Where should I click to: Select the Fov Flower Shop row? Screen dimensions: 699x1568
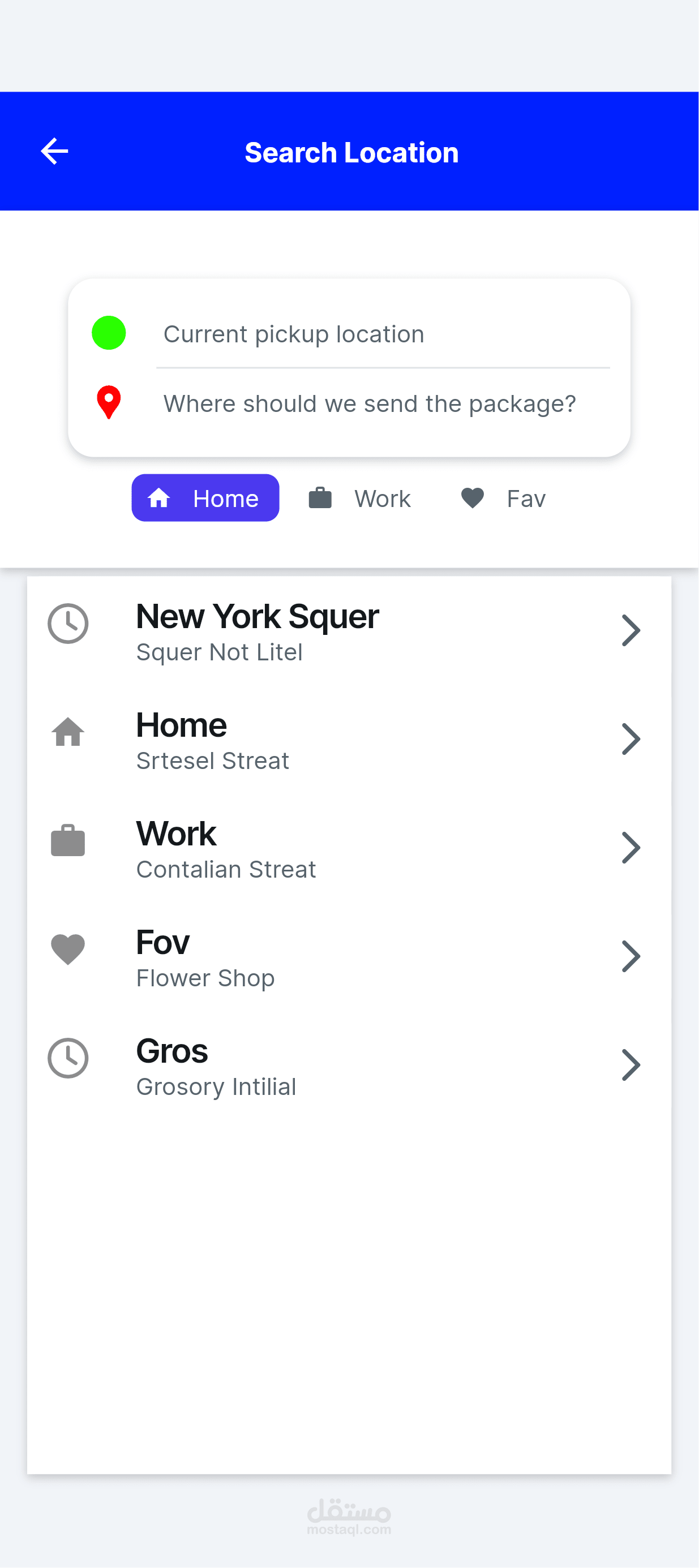(348, 956)
